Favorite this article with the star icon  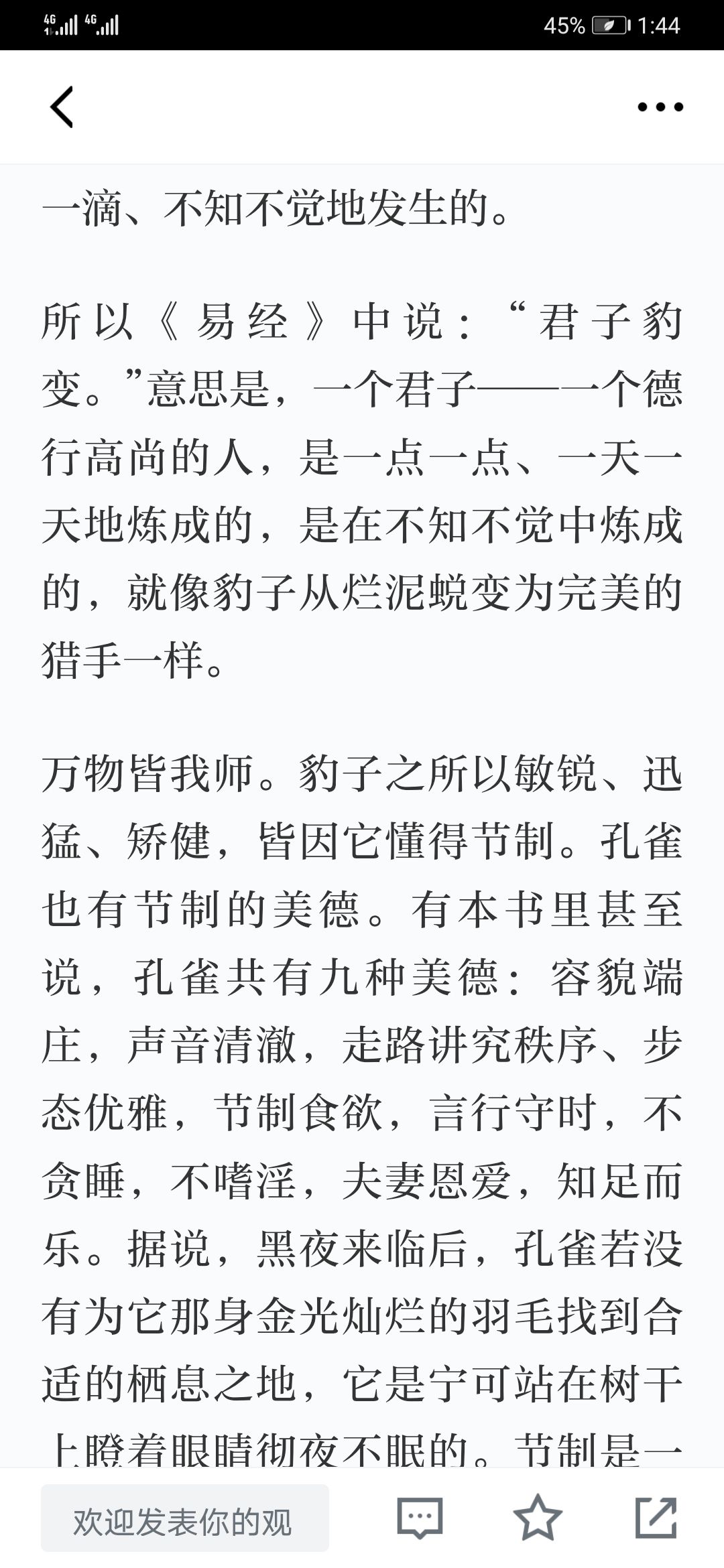(x=537, y=1517)
